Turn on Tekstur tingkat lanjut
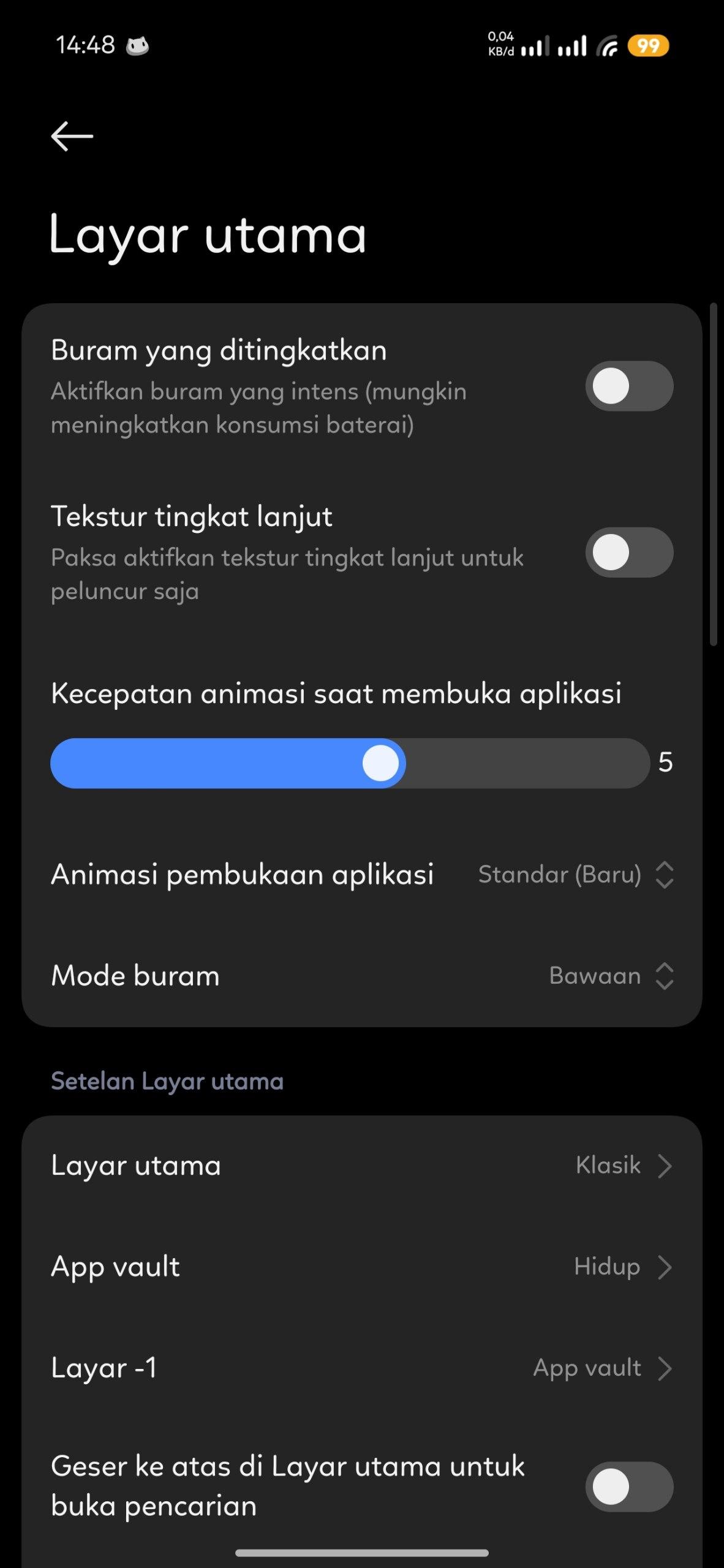 [629, 552]
